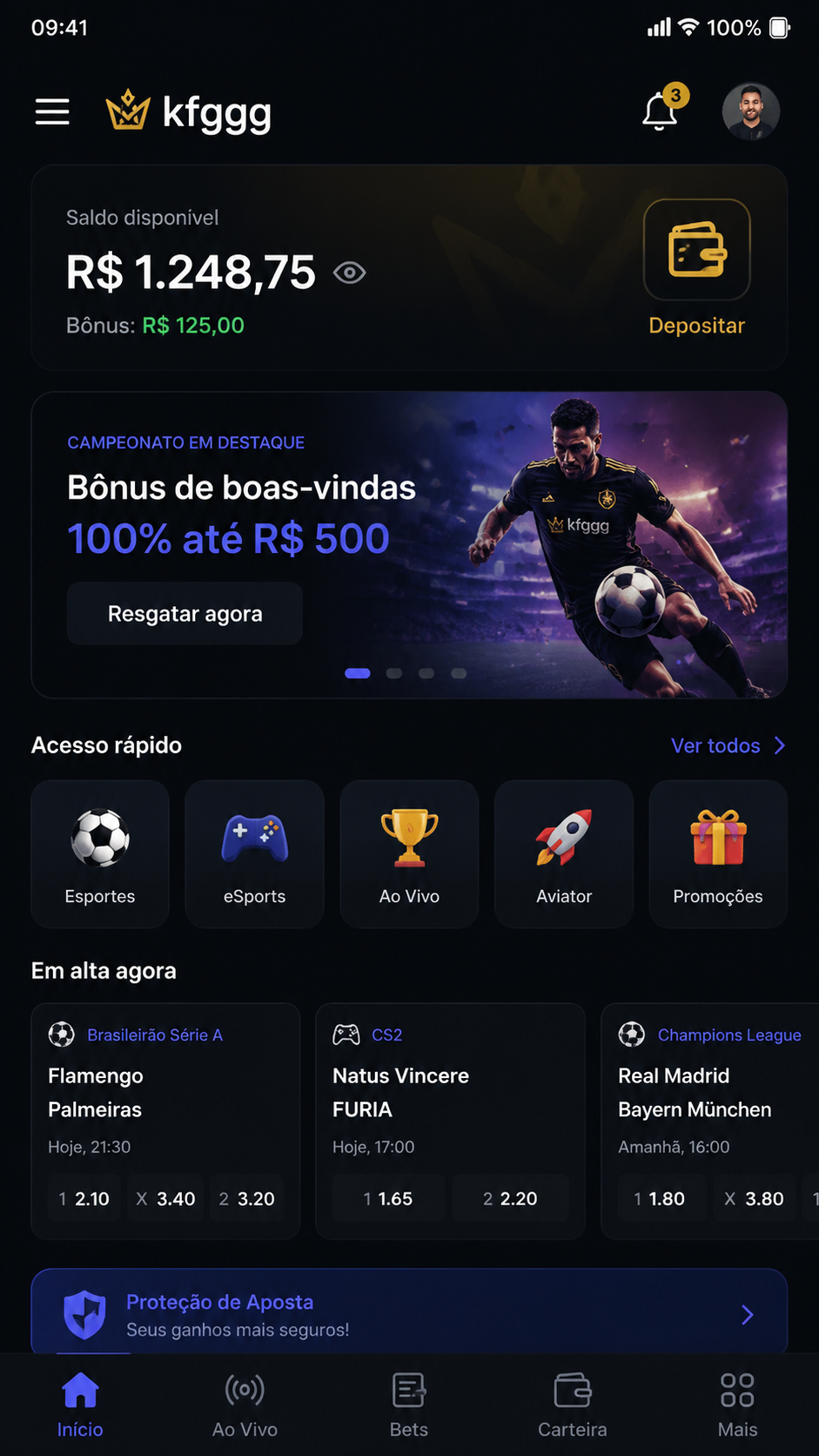Open the Ao Vivo trophy shortcut
Viewport: 819px width, 1456px height.
point(409,854)
